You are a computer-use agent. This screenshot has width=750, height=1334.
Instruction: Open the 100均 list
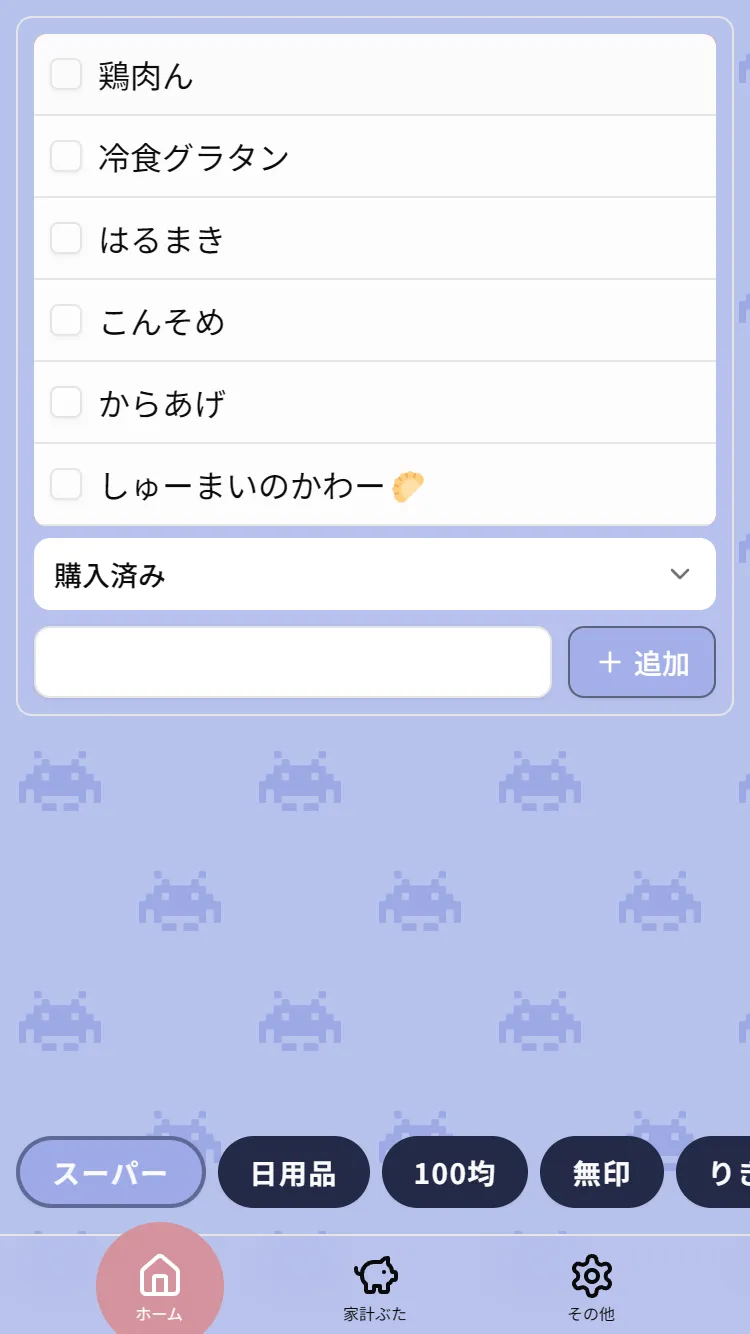pos(455,1172)
